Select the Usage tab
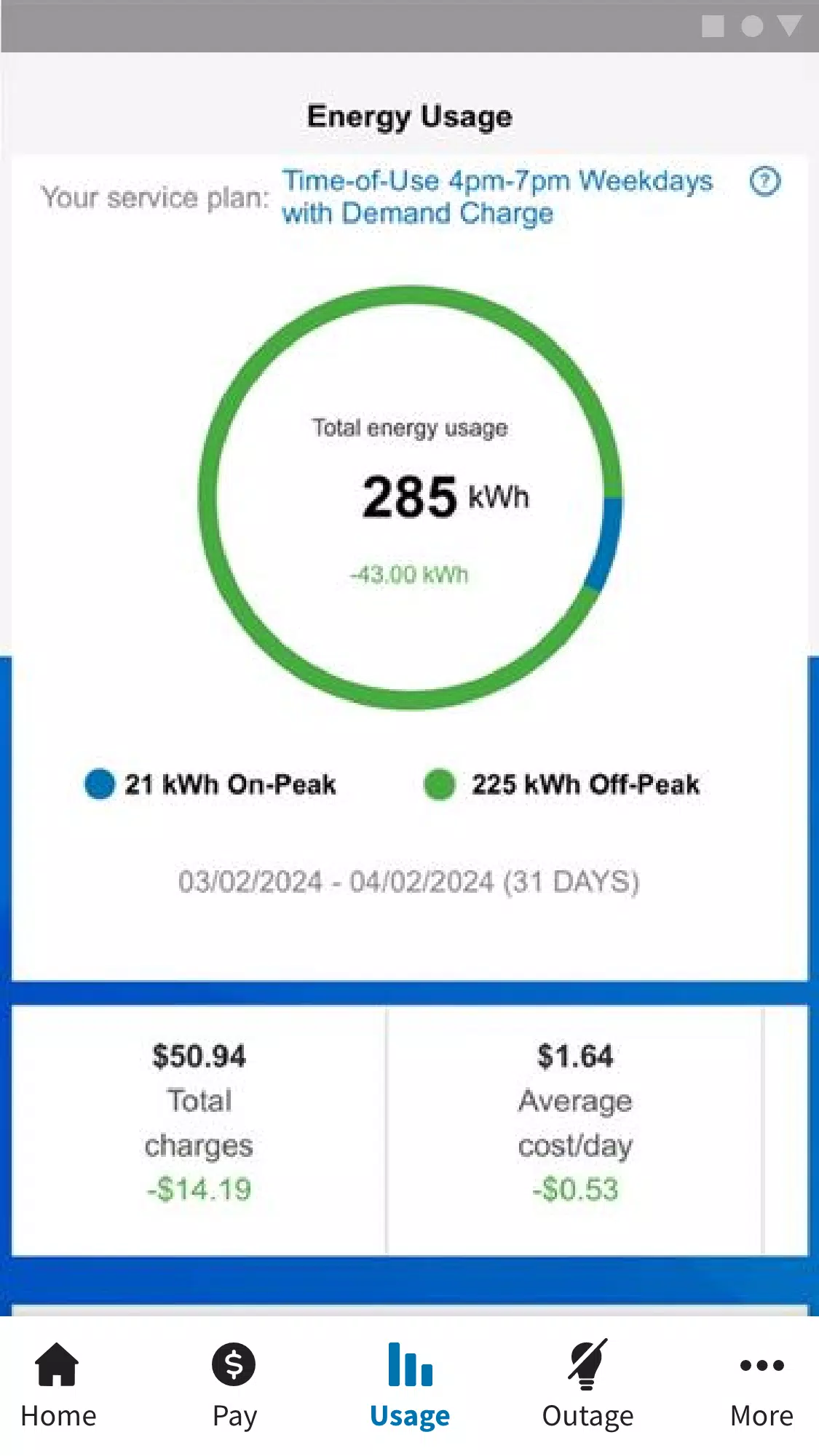Image resolution: width=819 pixels, height=1456 pixels. [410, 1386]
